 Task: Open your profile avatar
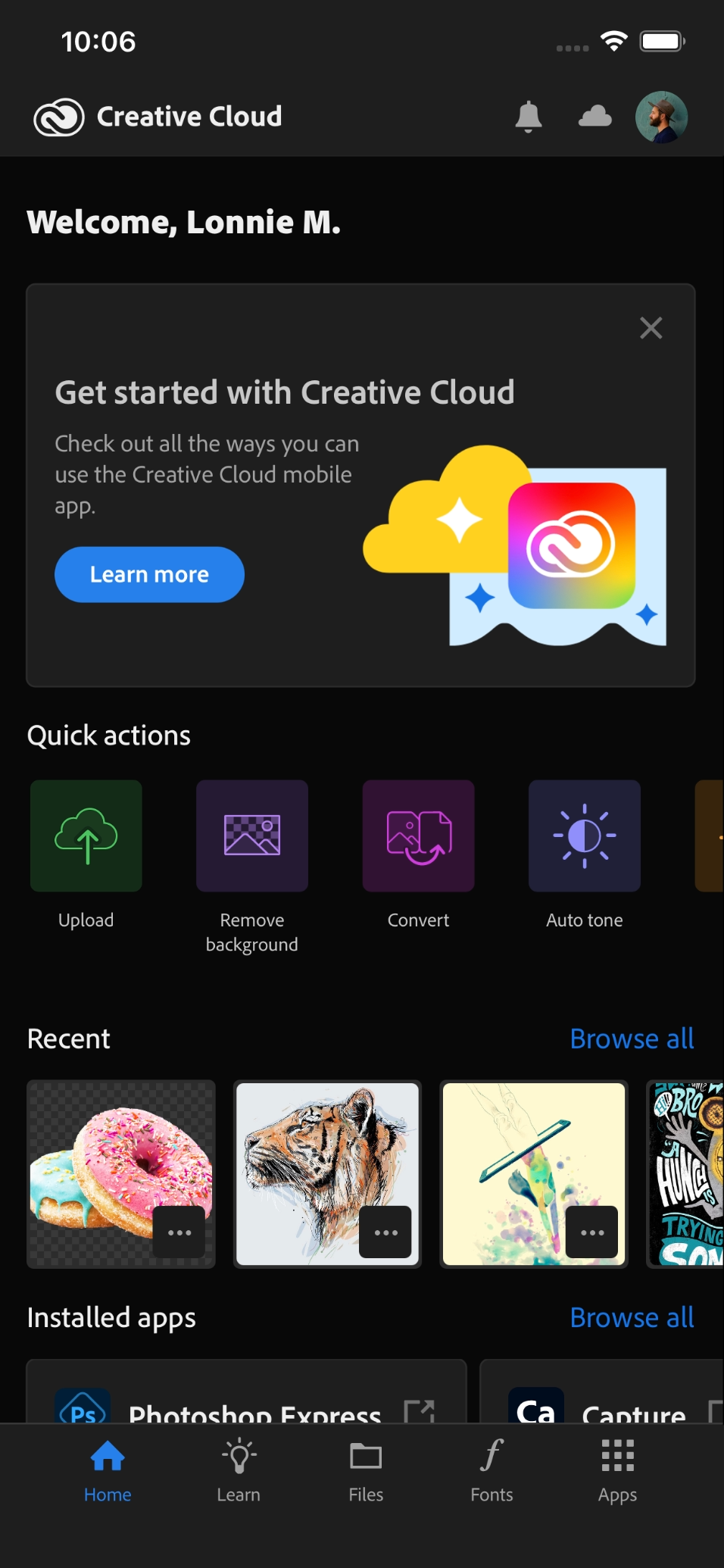point(660,117)
